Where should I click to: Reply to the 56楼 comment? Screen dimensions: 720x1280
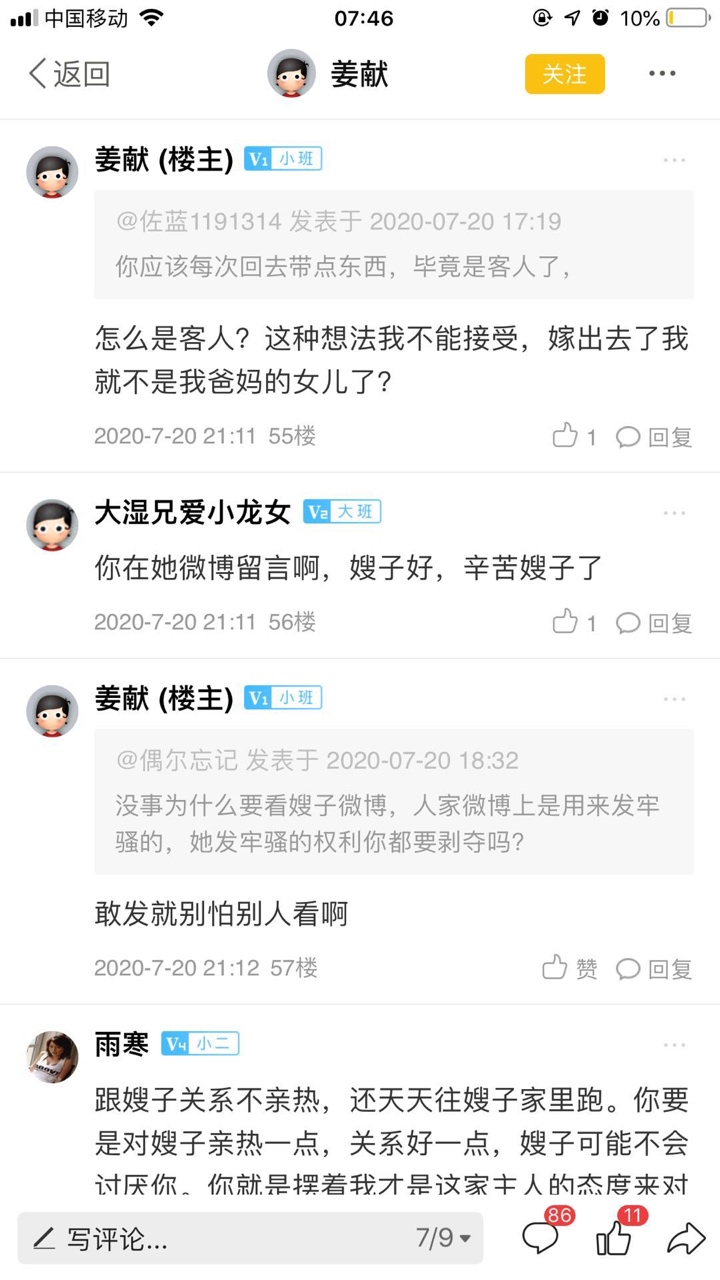[x=654, y=623]
